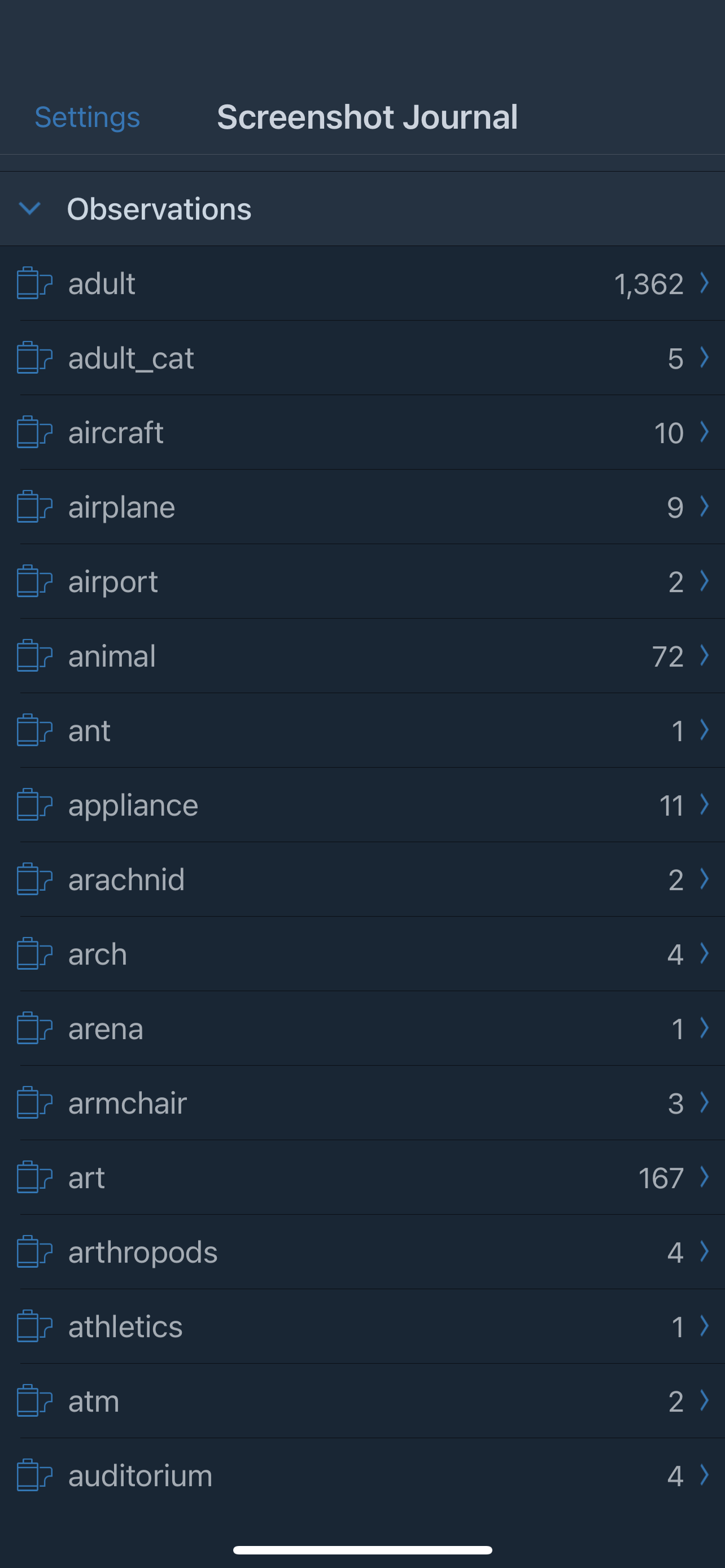The height and width of the screenshot is (1568, 725).
Task: Tap the Screenshot Journal title
Action: tap(368, 117)
